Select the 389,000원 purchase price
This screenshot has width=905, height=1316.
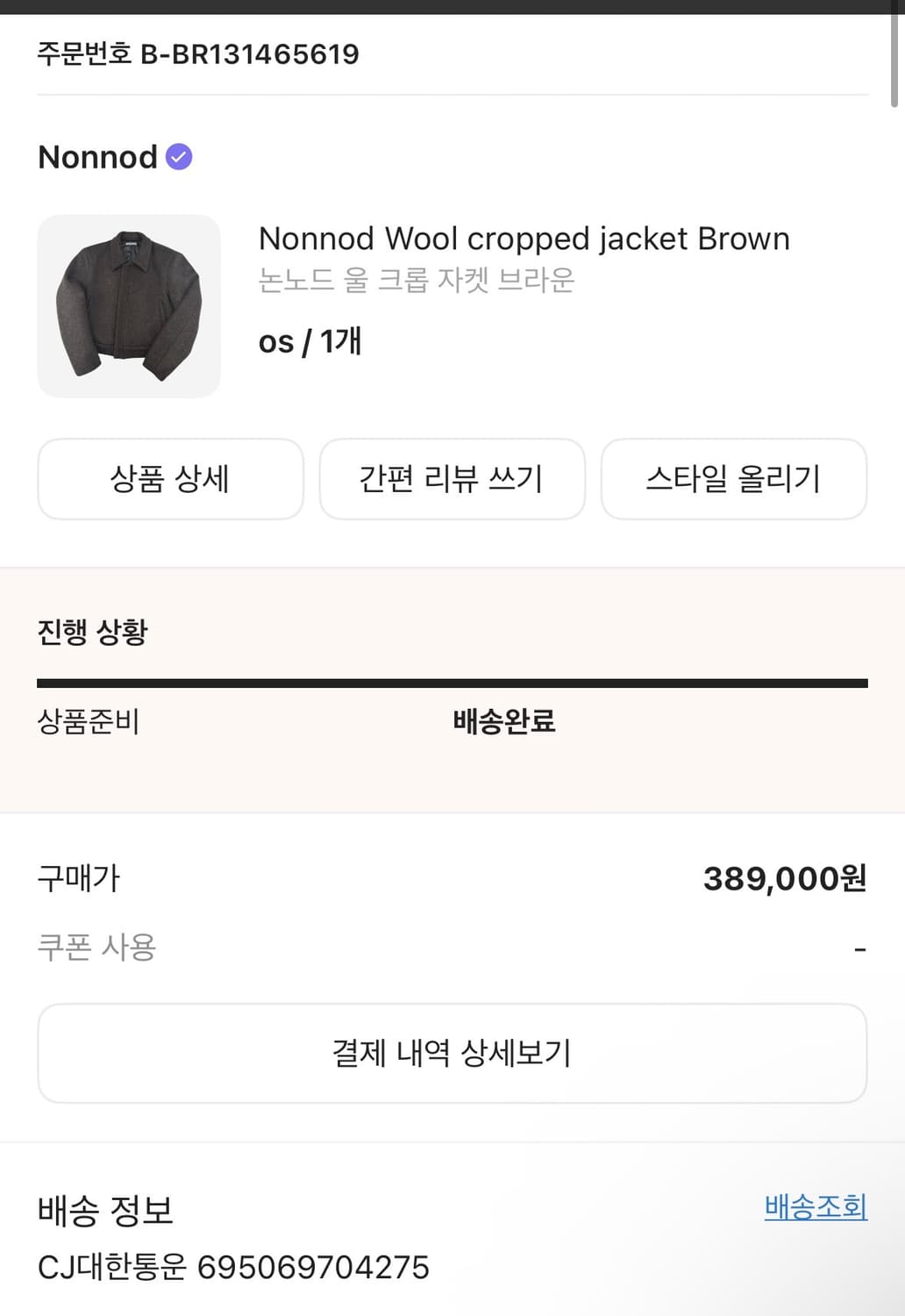785,876
